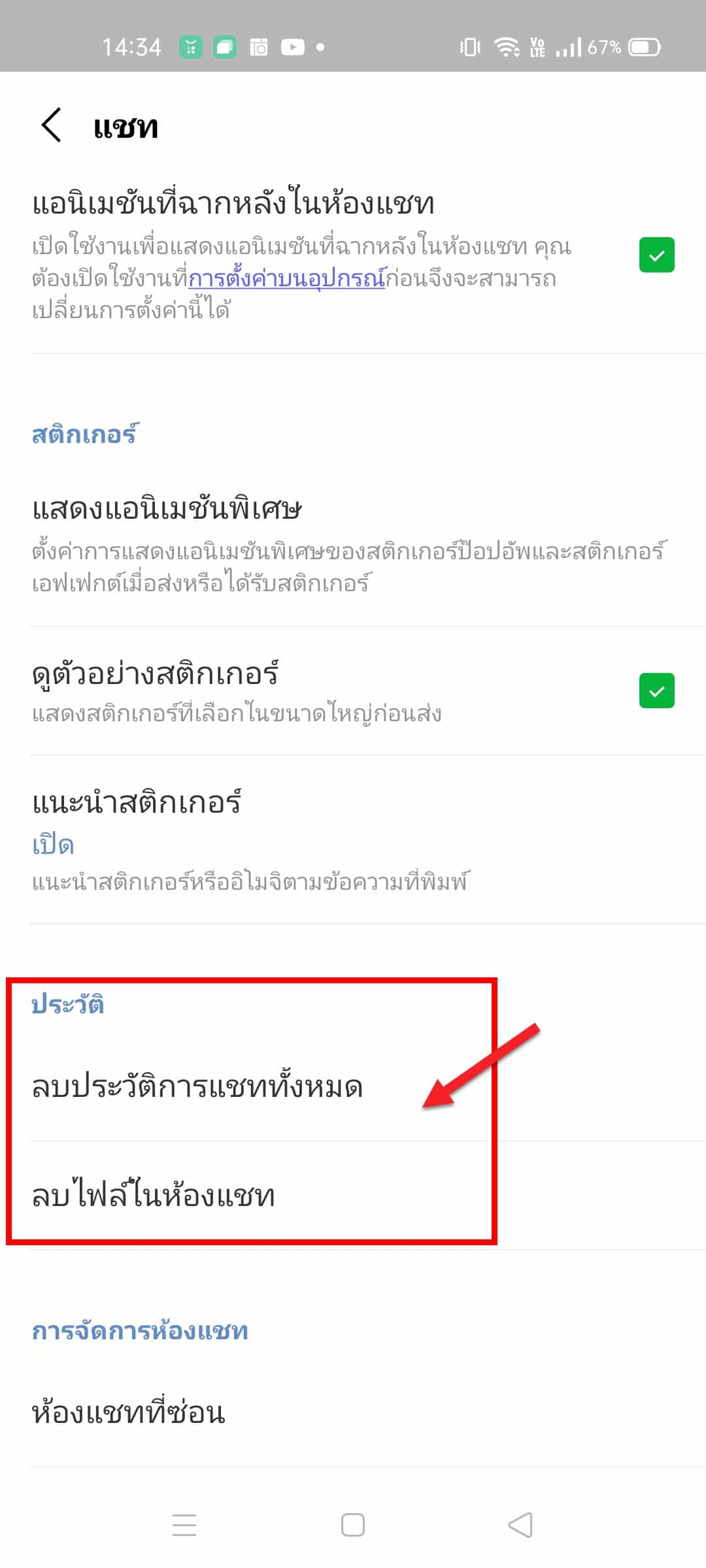Select ลบประวัติการแชททั้งหมด
This screenshot has width=706, height=1568.
[x=353, y=1086]
